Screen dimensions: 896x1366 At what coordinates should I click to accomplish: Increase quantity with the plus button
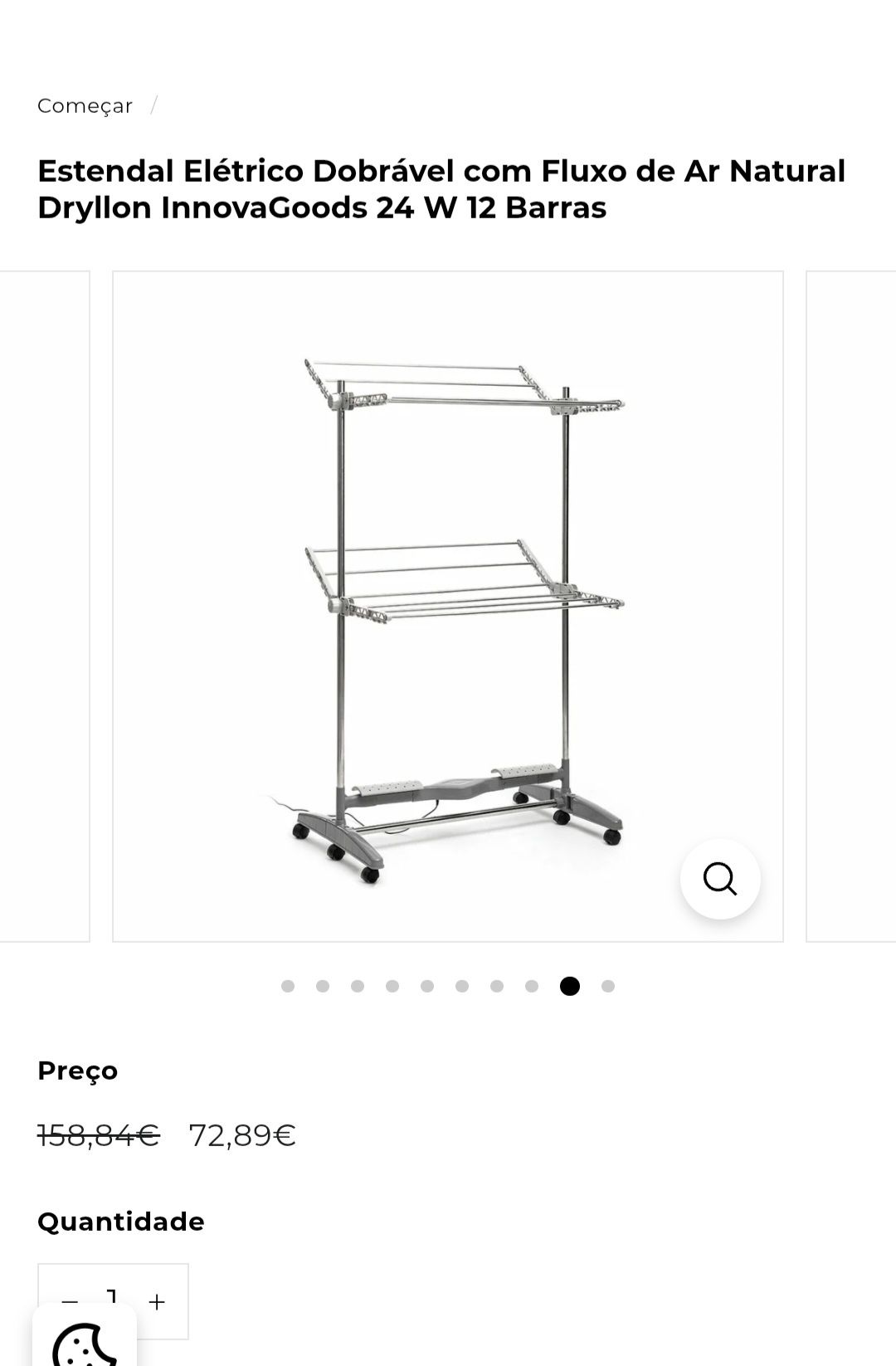coord(157,1301)
